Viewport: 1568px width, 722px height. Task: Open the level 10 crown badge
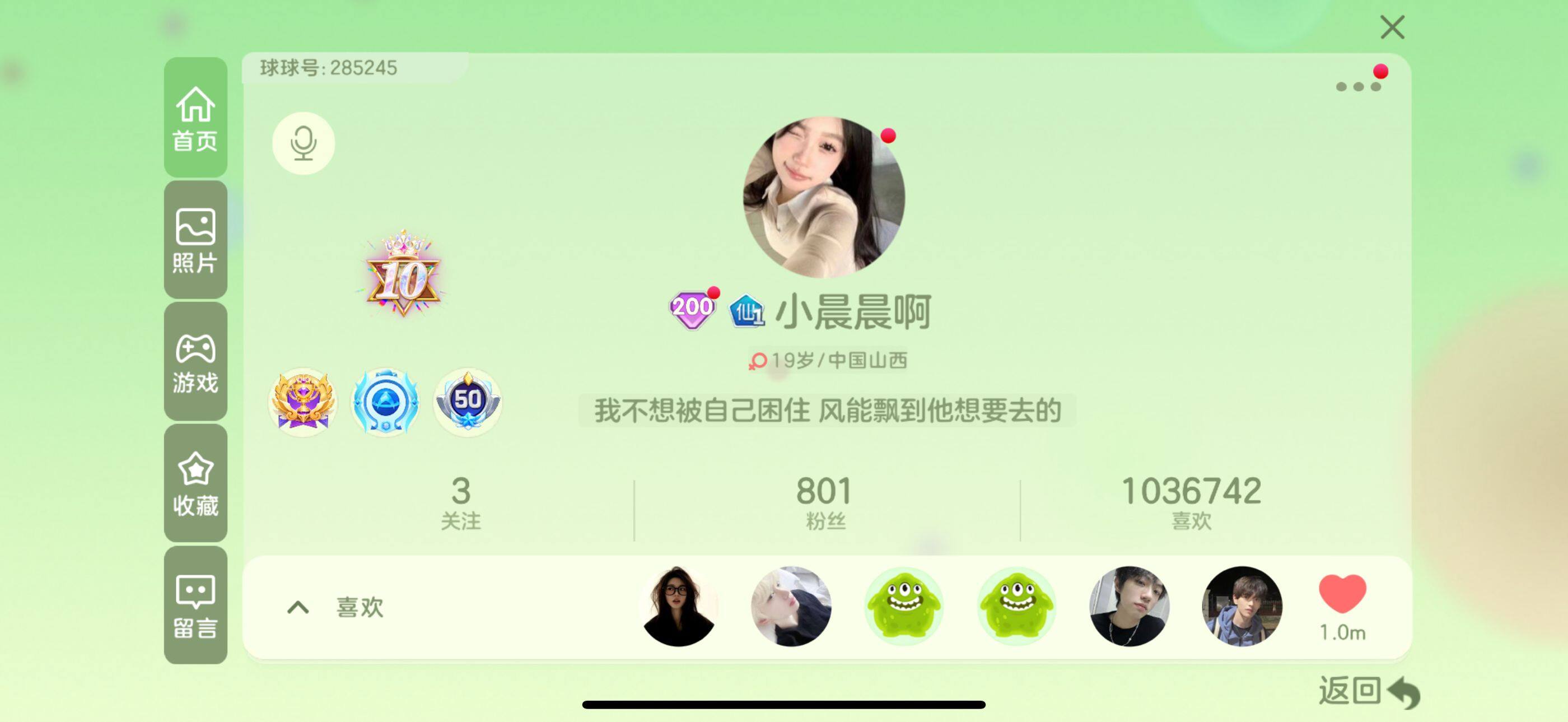pos(402,274)
